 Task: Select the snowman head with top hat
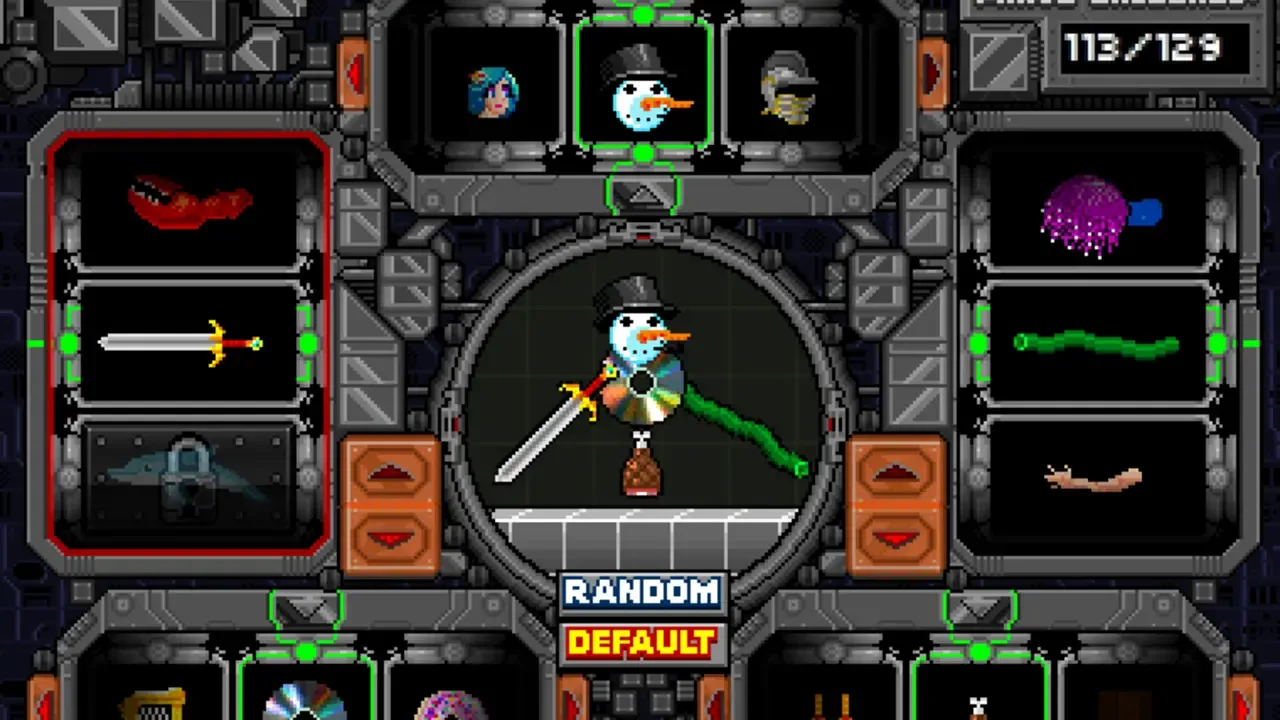pyautogui.click(x=643, y=90)
